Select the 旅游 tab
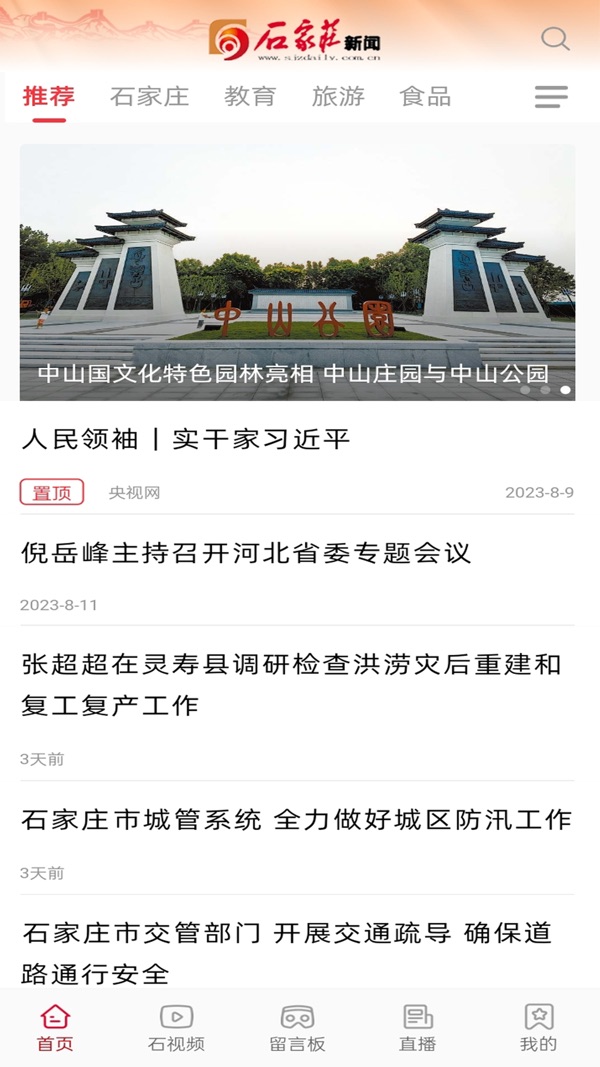The image size is (600, 1067). 338,97
